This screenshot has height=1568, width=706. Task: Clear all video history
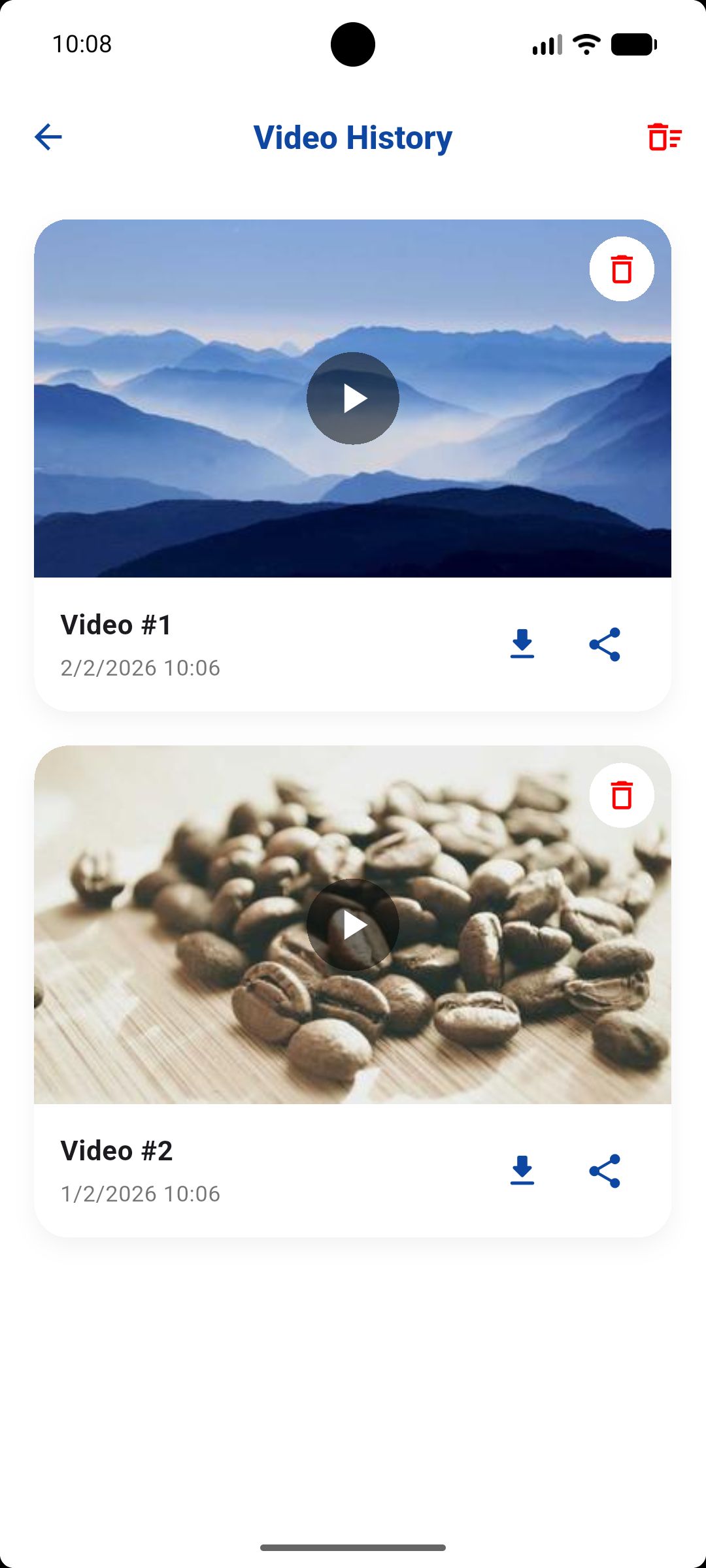[x=664, y=137]
